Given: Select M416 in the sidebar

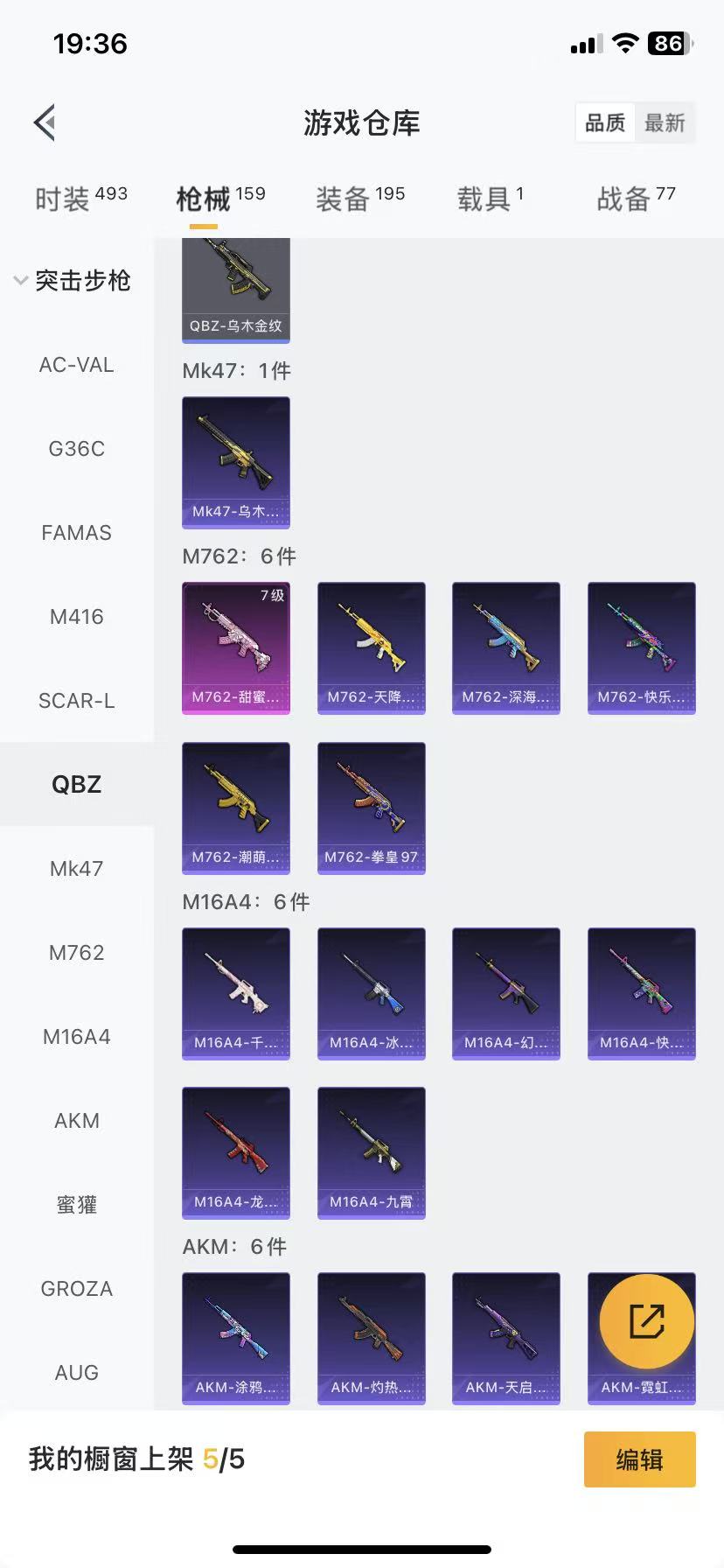Looking at the screenshot, I should pos(76,617).
